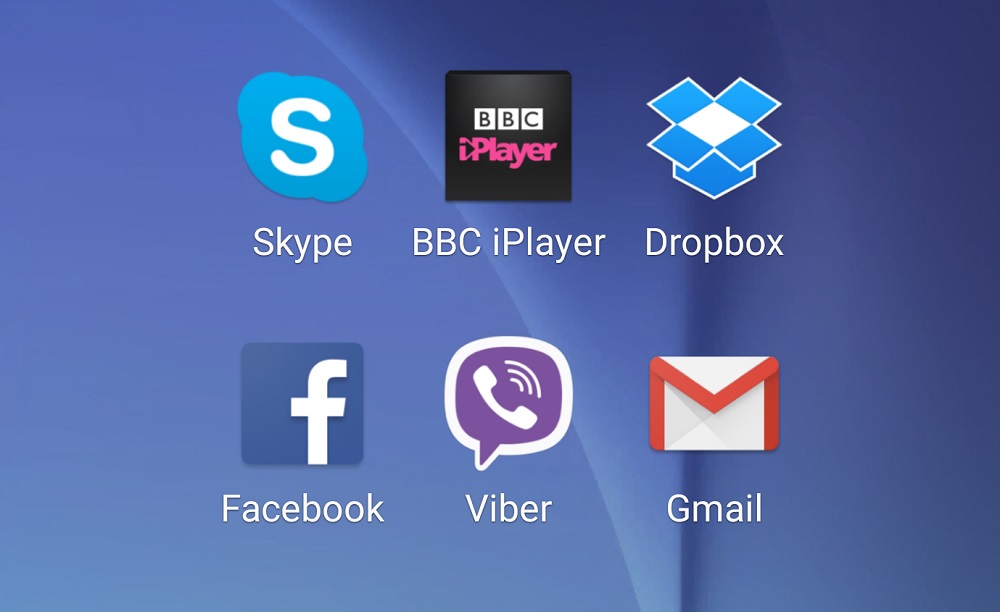1000x612 pixels.
Task: Tap the Gmail app icon
Action: [714, 404]
